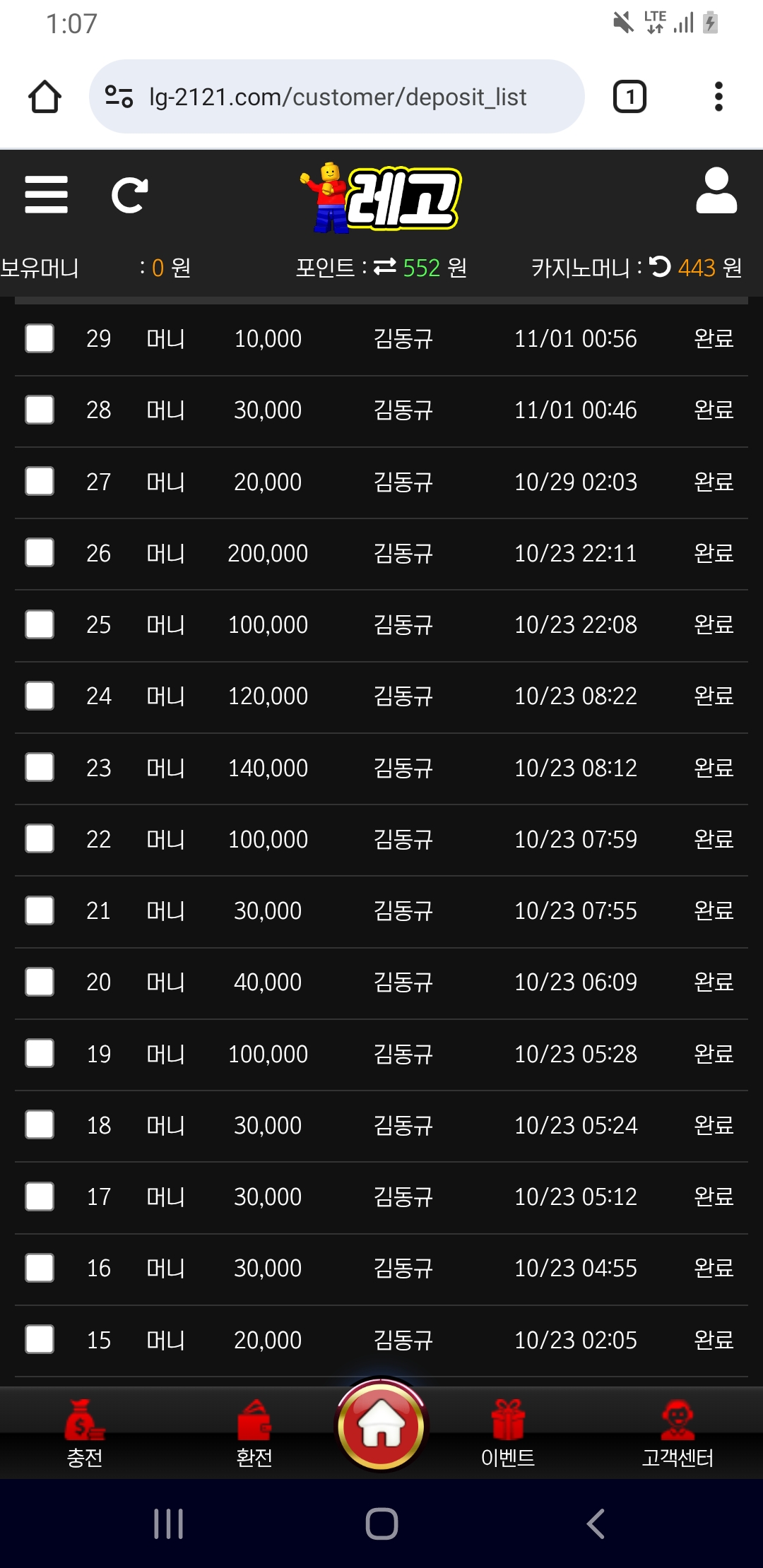Tap the refresh icon in the site header
Viewport: 763px width, 1568px height.
(x=130, y=195)
